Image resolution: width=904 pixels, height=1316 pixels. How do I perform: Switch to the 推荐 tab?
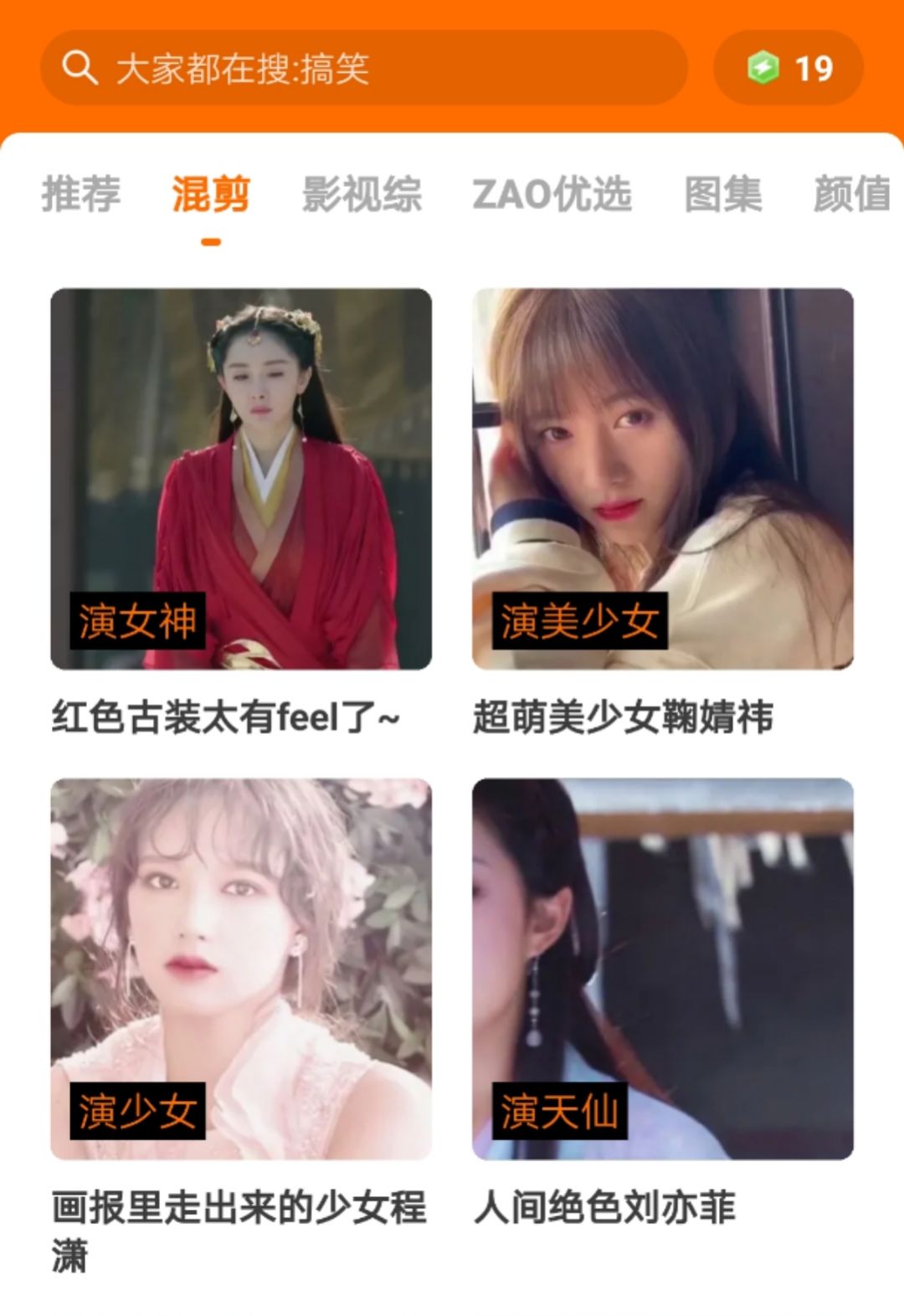click(x=81, y=194)
